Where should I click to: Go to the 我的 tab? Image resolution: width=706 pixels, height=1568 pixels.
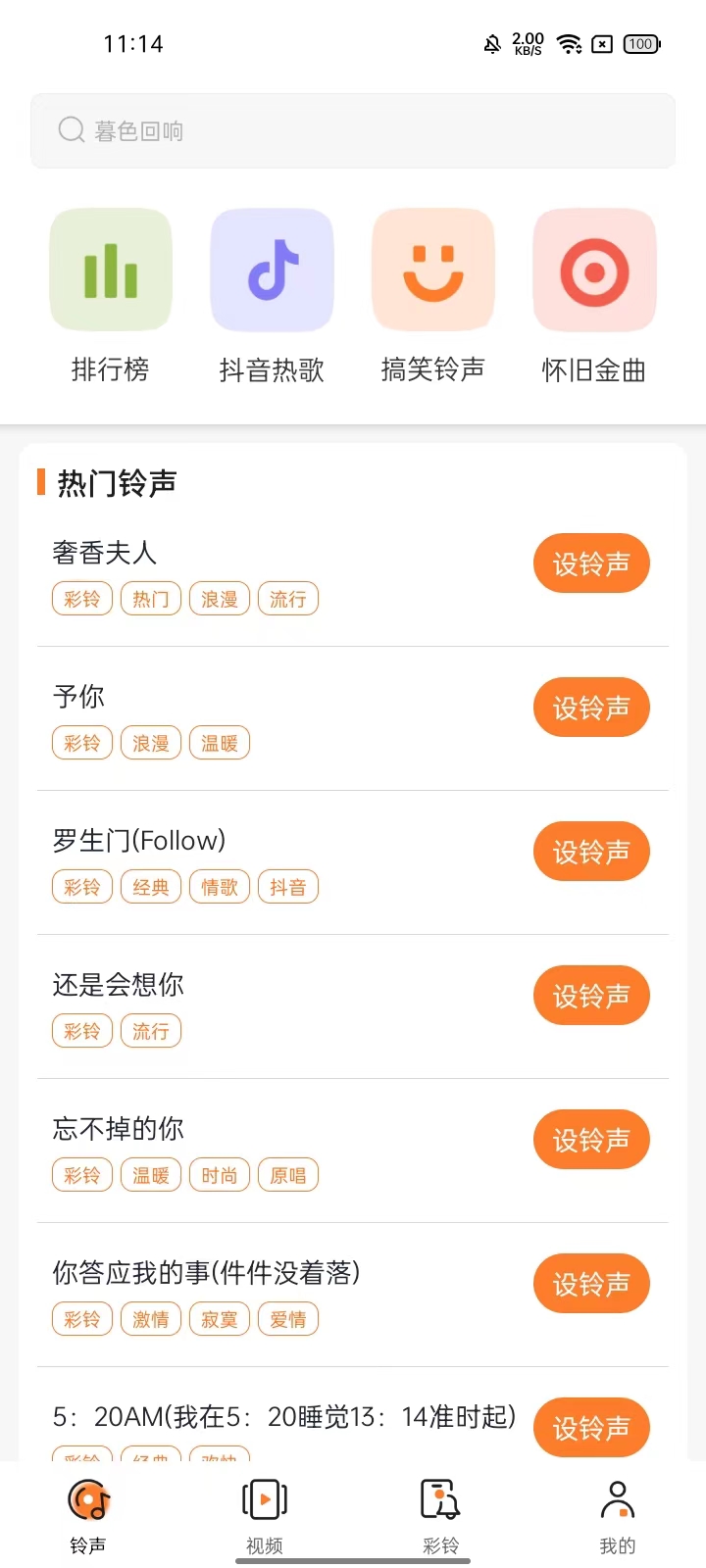[x=618, y=1516]
